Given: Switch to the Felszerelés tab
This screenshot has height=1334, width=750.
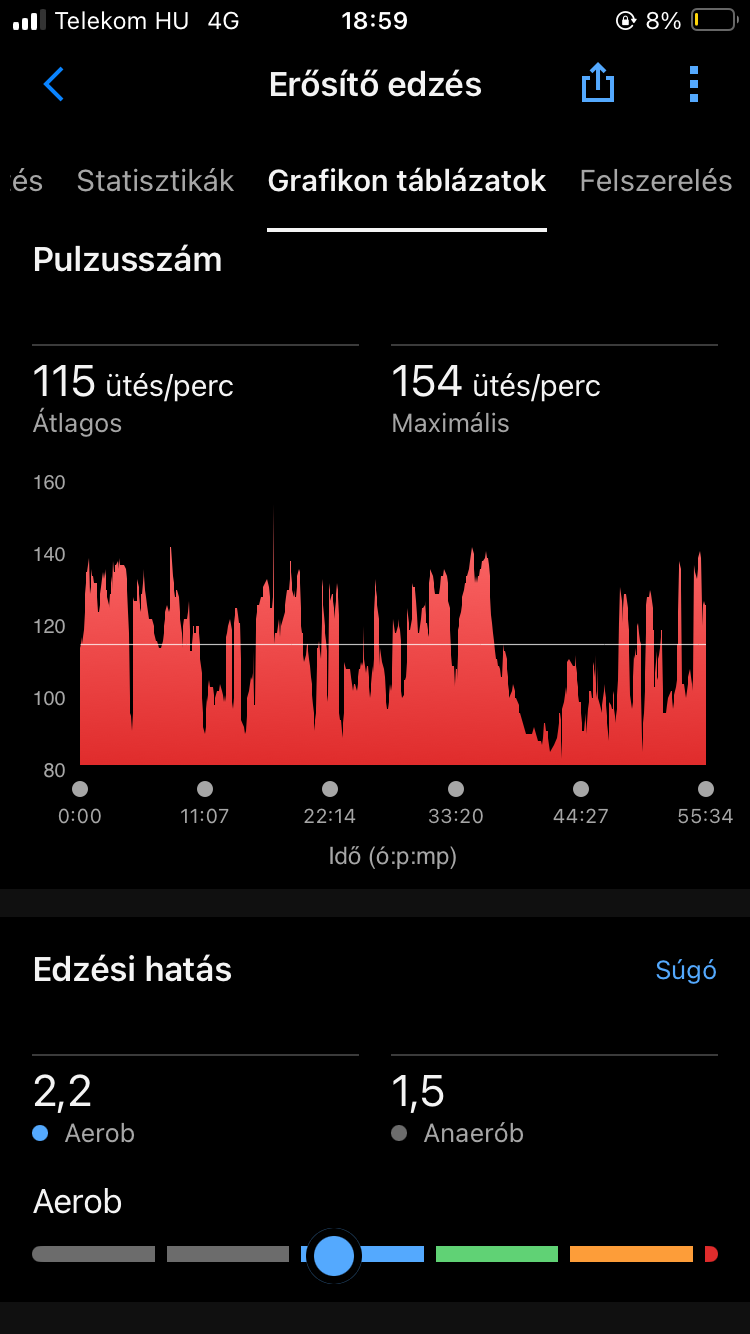Looking at the screenshot, I should (x=656, y=181).
